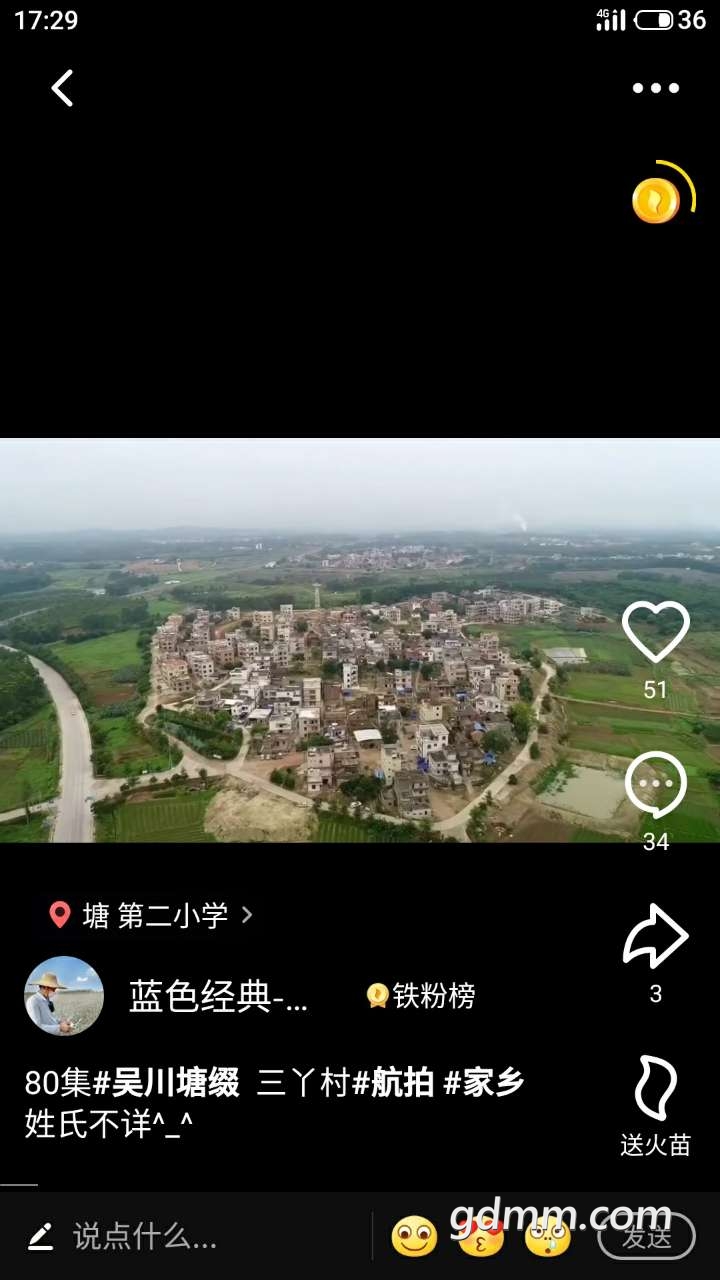Open the comments bubble
This screenshot has height=1280, width=720.
pyautogui.click(x=655, y=786)
